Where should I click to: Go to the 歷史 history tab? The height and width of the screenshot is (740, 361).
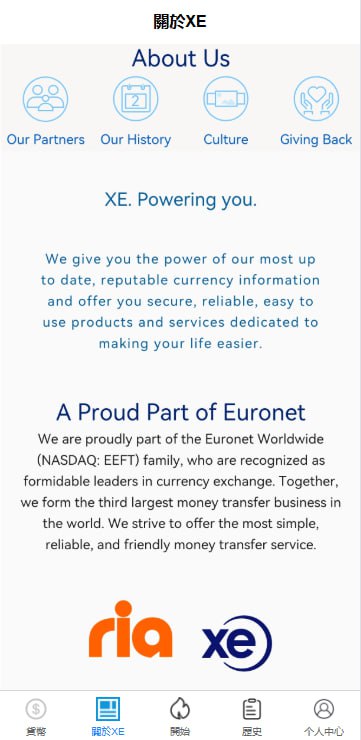pyautogui.click(x=252, y=716)
